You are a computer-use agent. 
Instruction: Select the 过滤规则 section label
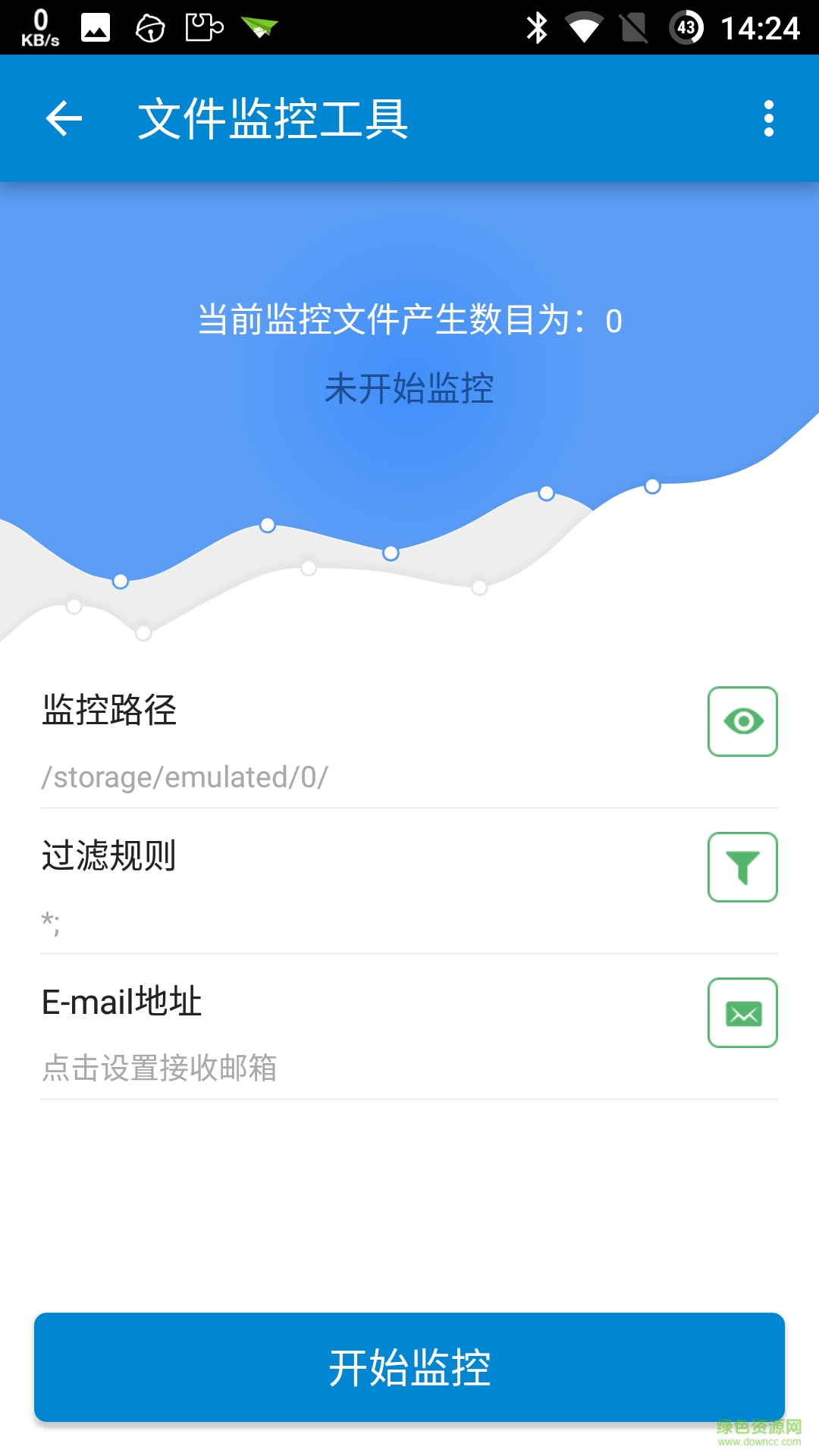[x=108, y=857]
